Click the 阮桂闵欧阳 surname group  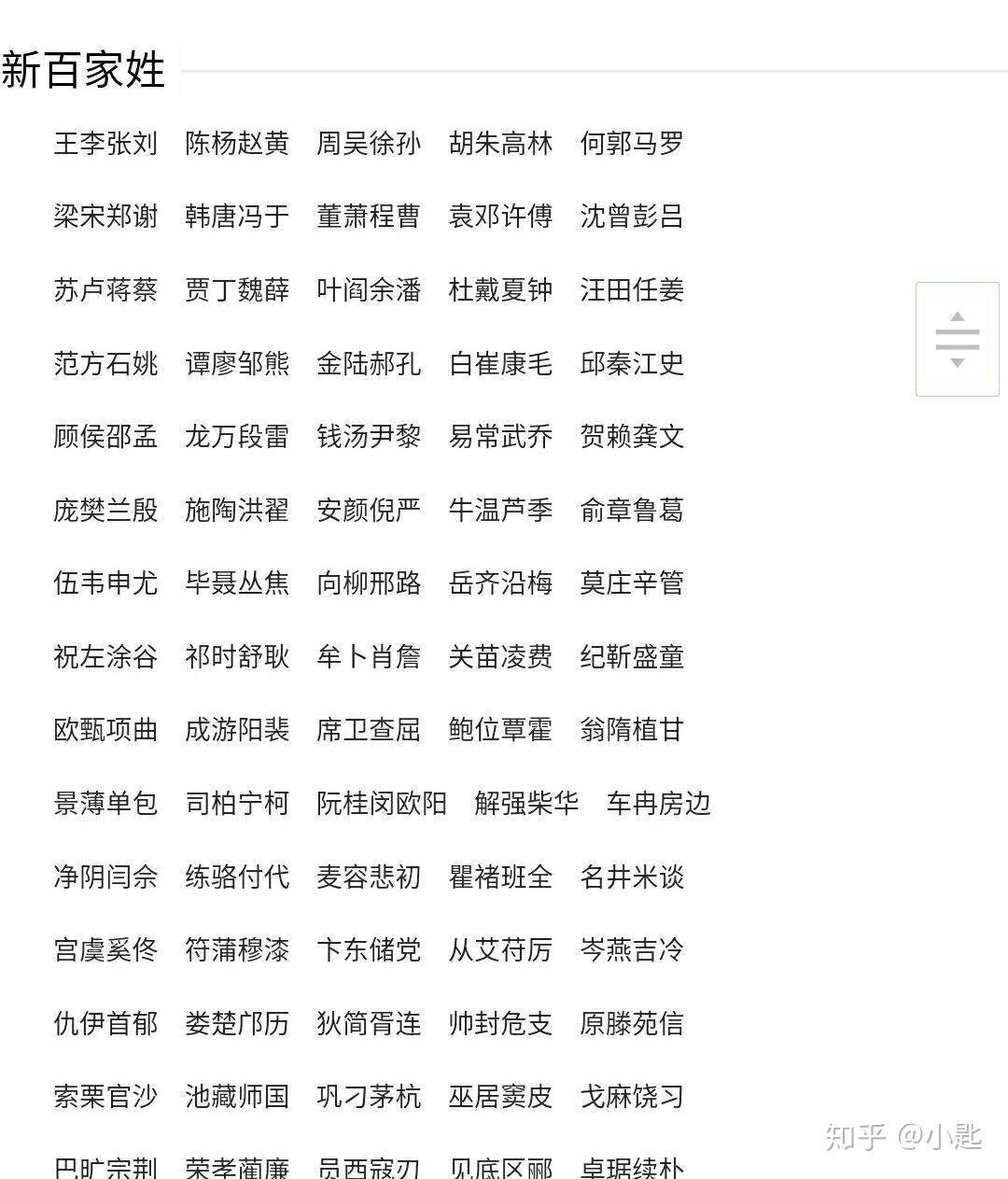tap(382, 804)
